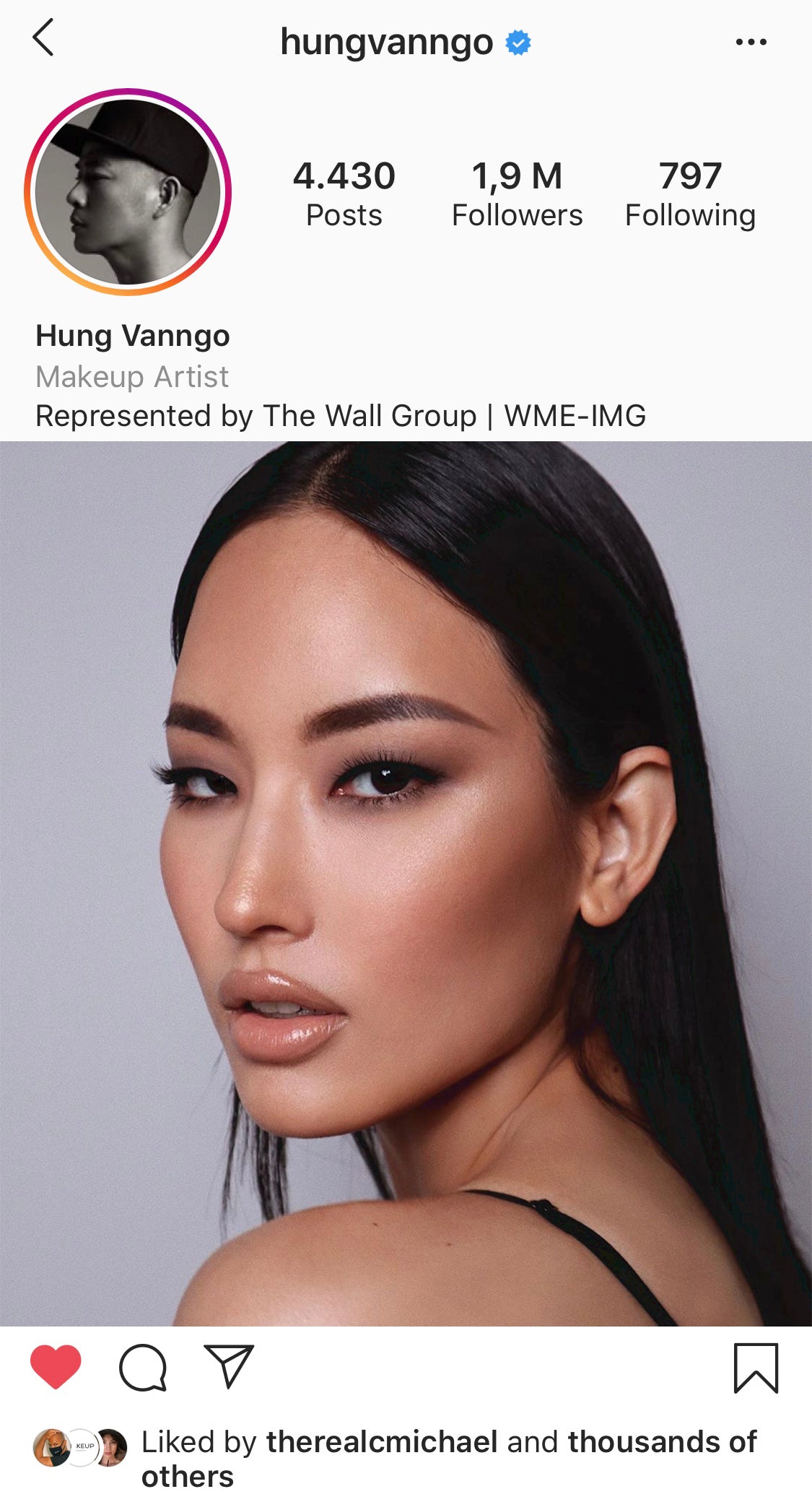Image resolution: width=812 pixels, height=1502 pixels.
Task: Open the three-dot options menu
Action: coord(751,42)
